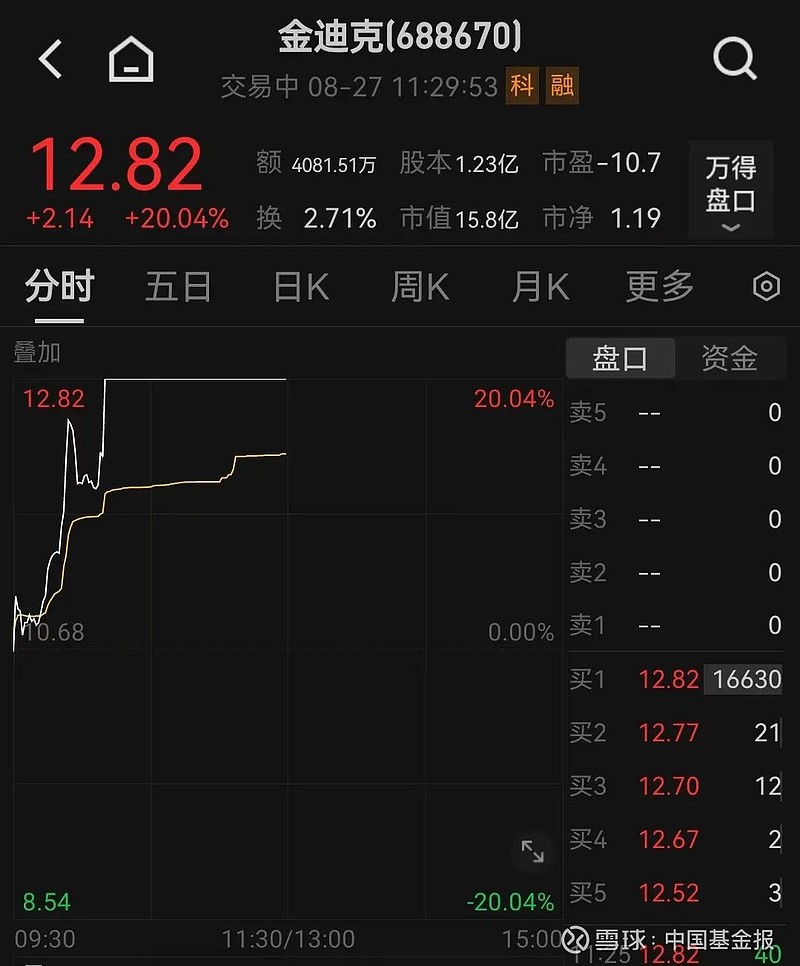Tap the 融 margin-trading badge
Screen dimensions: 800x966
coord(561,87)
